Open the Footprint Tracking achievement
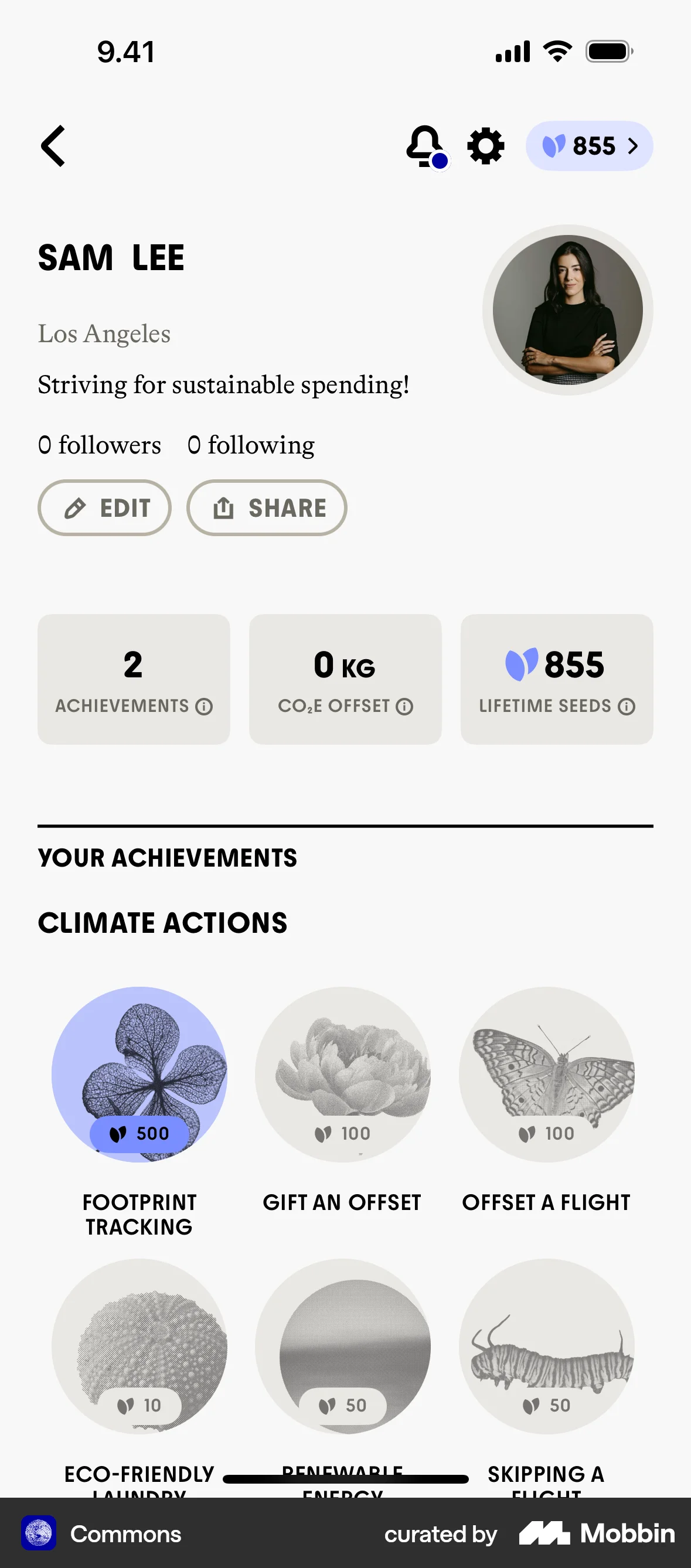691x1568 pixels. click(x=139, y=1075)
